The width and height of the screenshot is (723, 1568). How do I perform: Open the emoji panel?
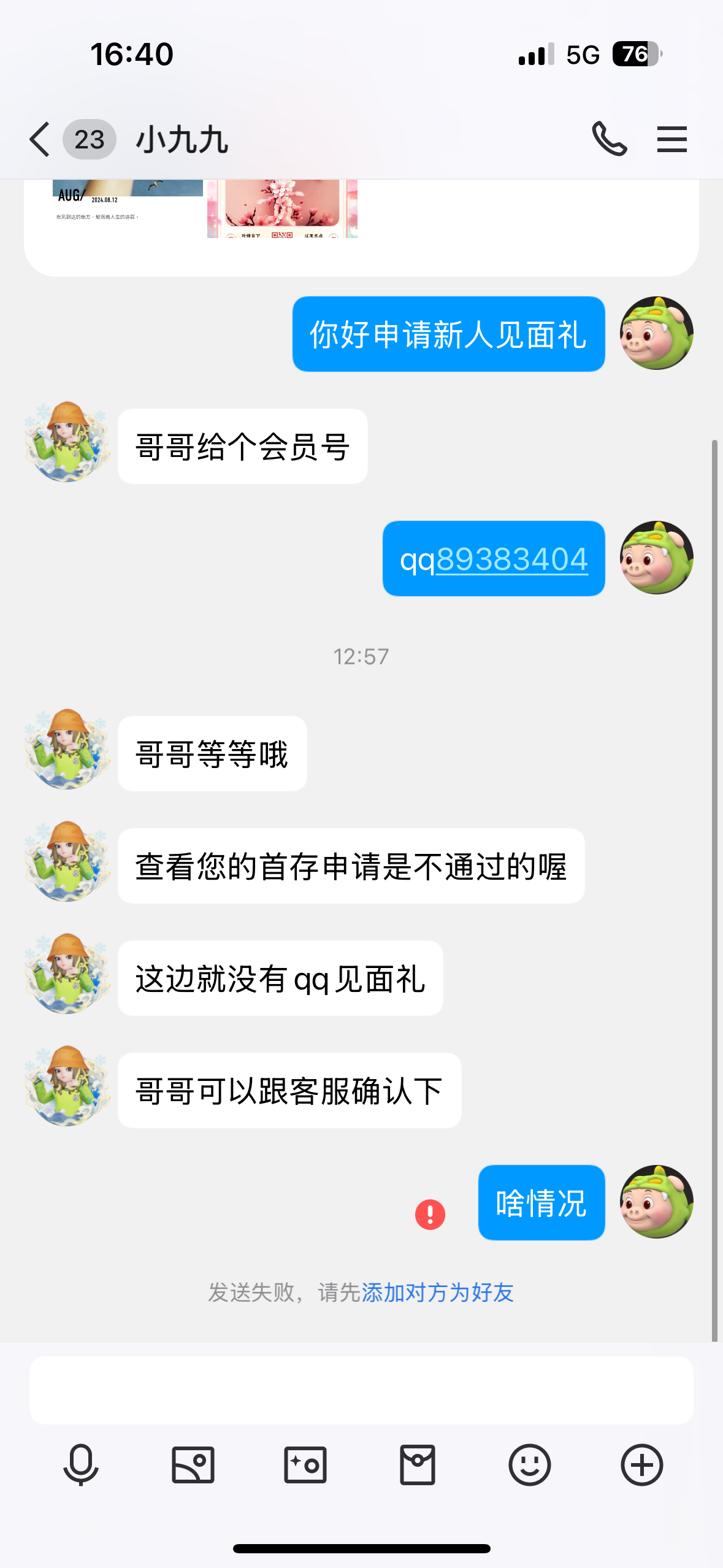click(530, 1465)
